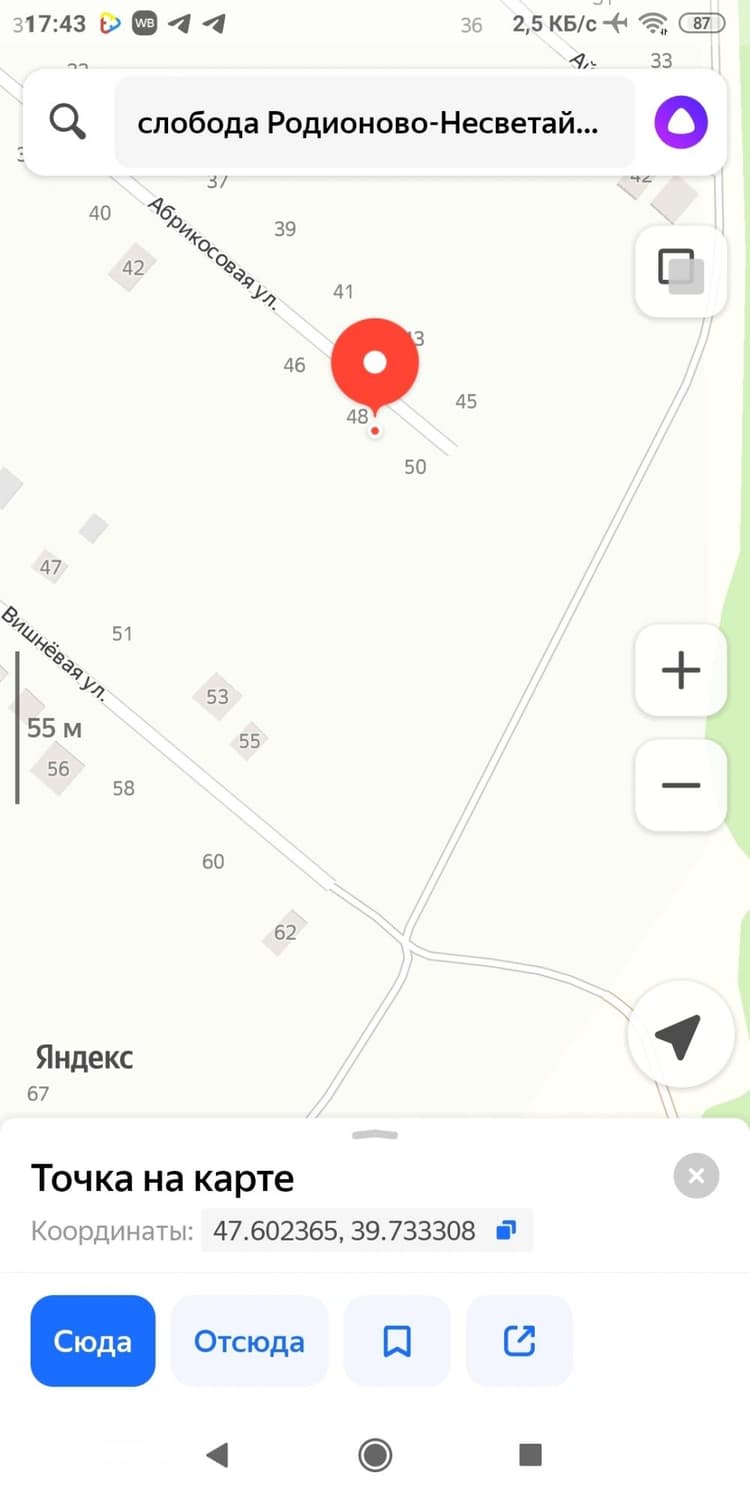
Task: Tap the magnifier search icon
Action: pos(68,123)
